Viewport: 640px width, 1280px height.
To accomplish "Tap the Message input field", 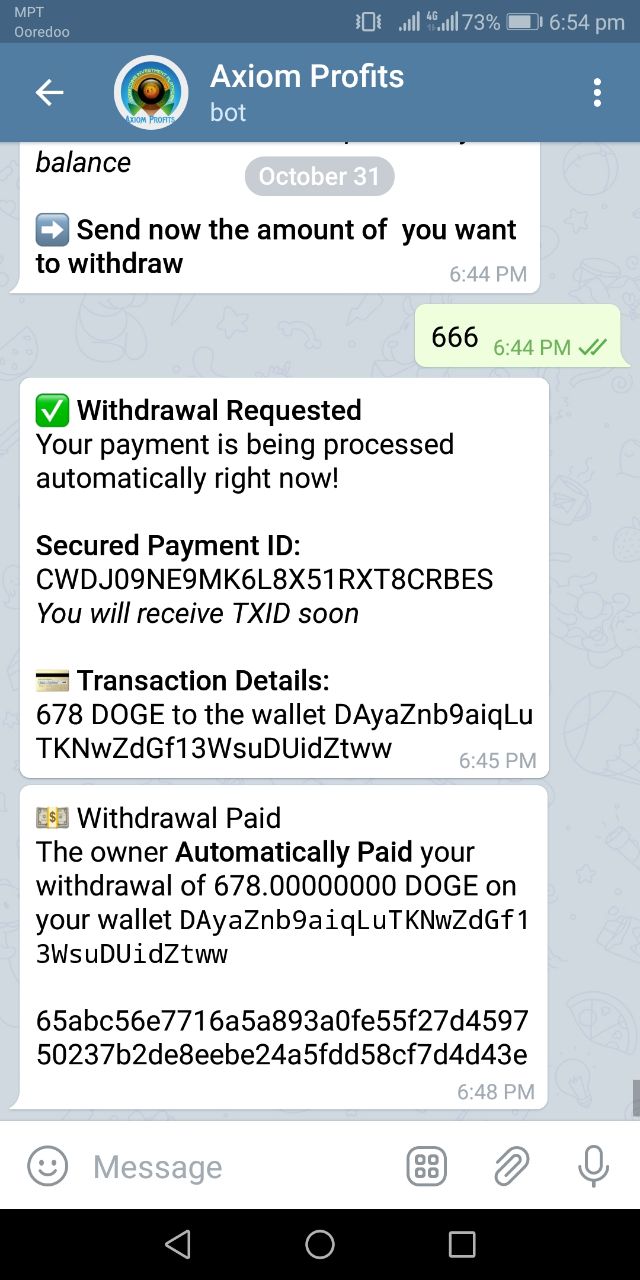I will coord(240,1167).
